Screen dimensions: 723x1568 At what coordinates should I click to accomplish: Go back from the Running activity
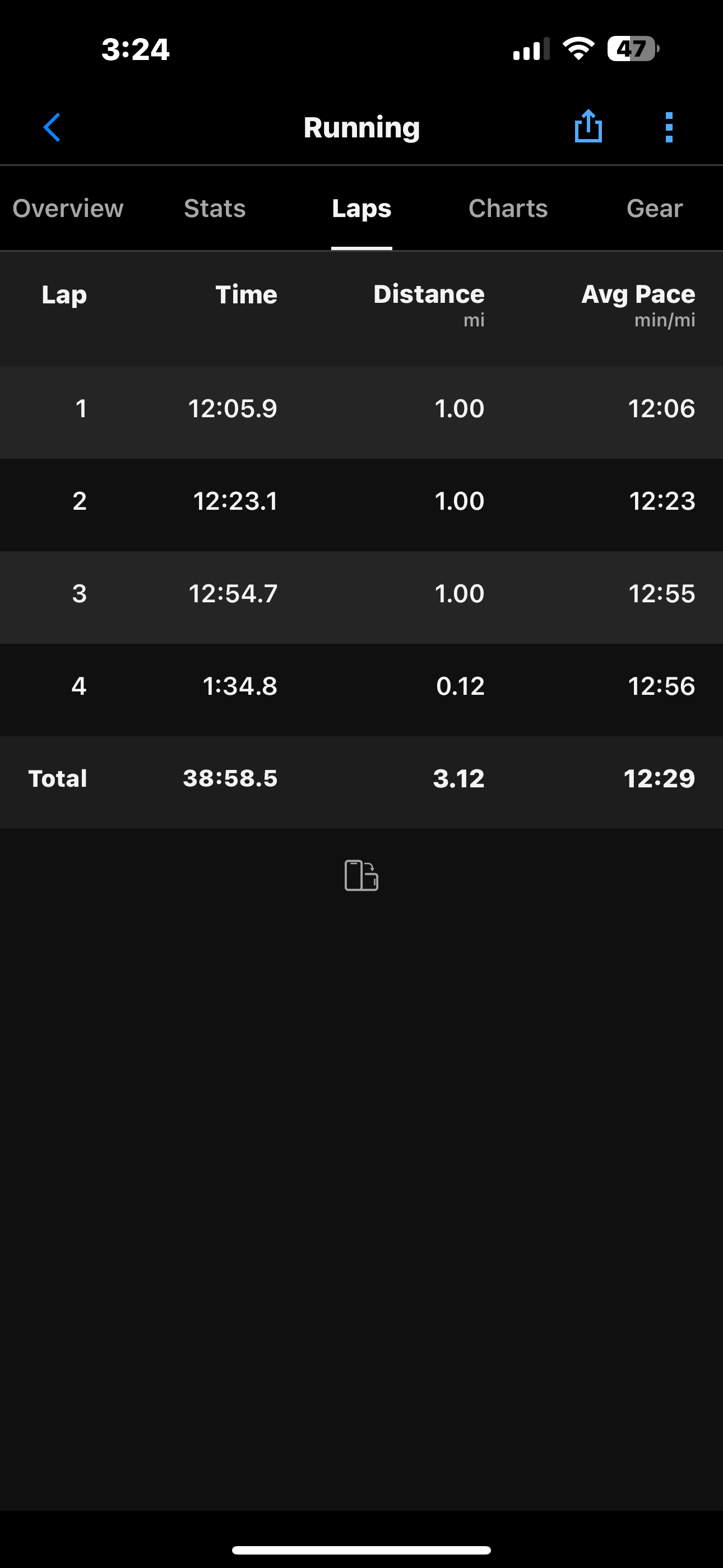pyautogui.click(x=52, y=128)
